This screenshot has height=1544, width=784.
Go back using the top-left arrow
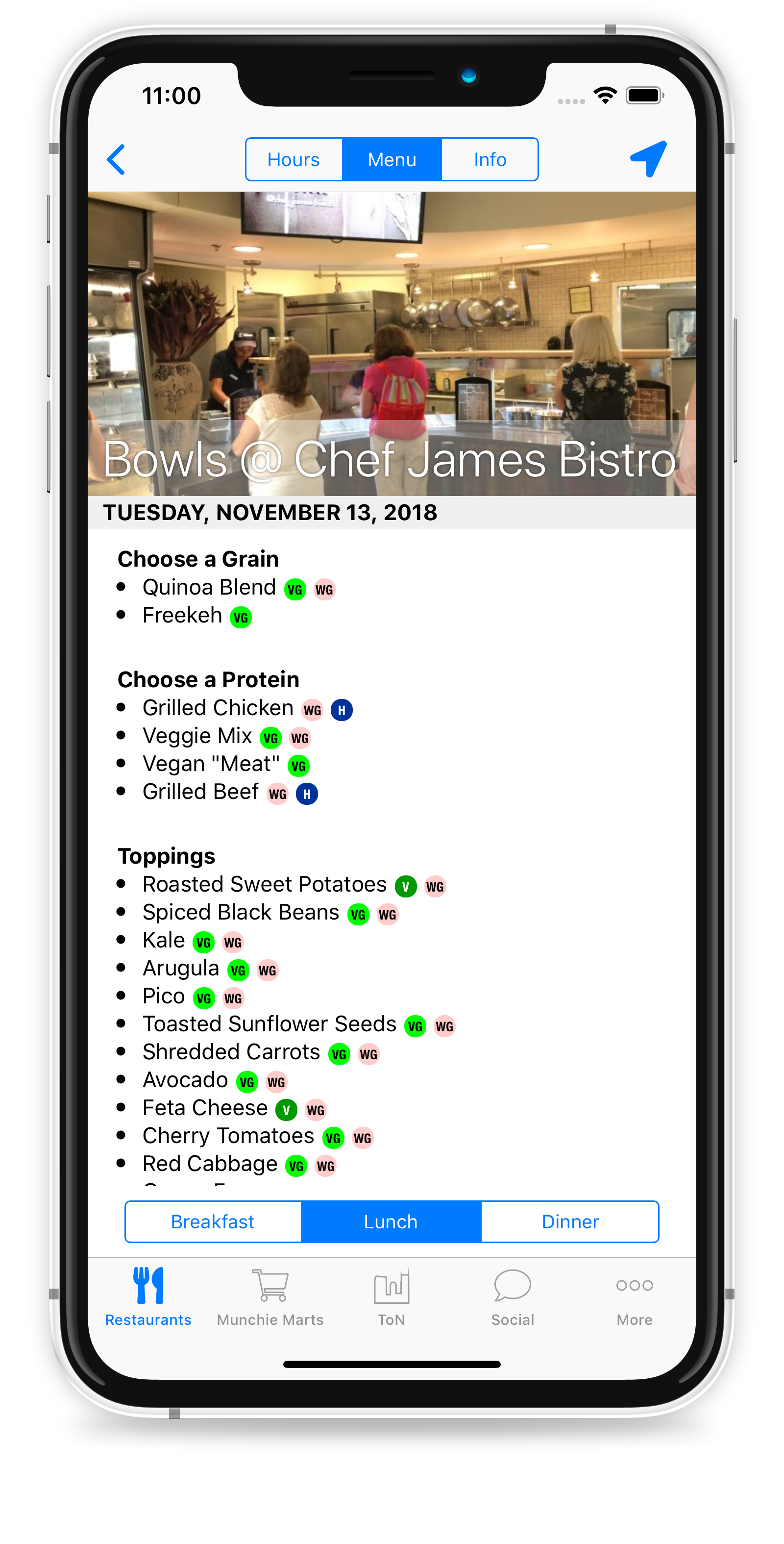(x=116, y=159)
